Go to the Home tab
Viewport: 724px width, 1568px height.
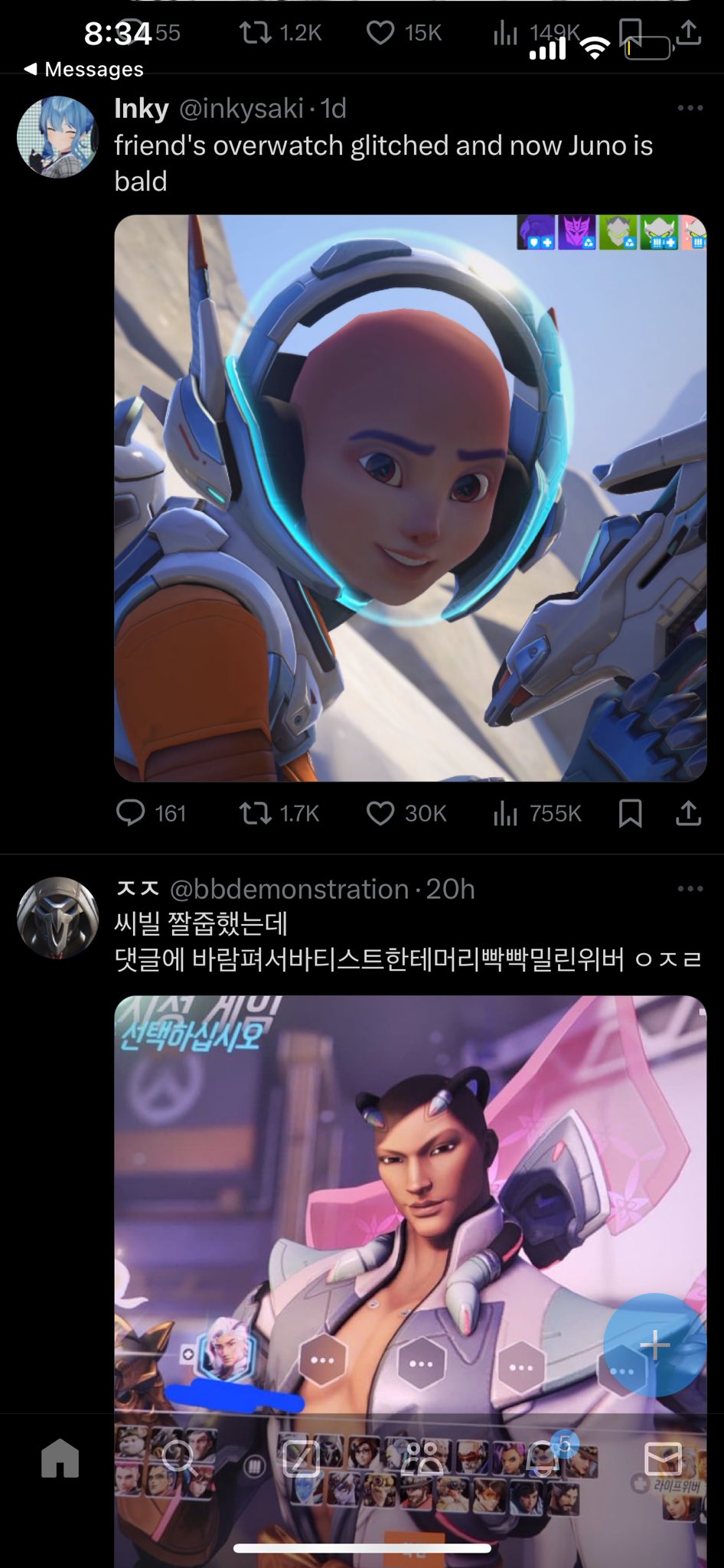60,1458
